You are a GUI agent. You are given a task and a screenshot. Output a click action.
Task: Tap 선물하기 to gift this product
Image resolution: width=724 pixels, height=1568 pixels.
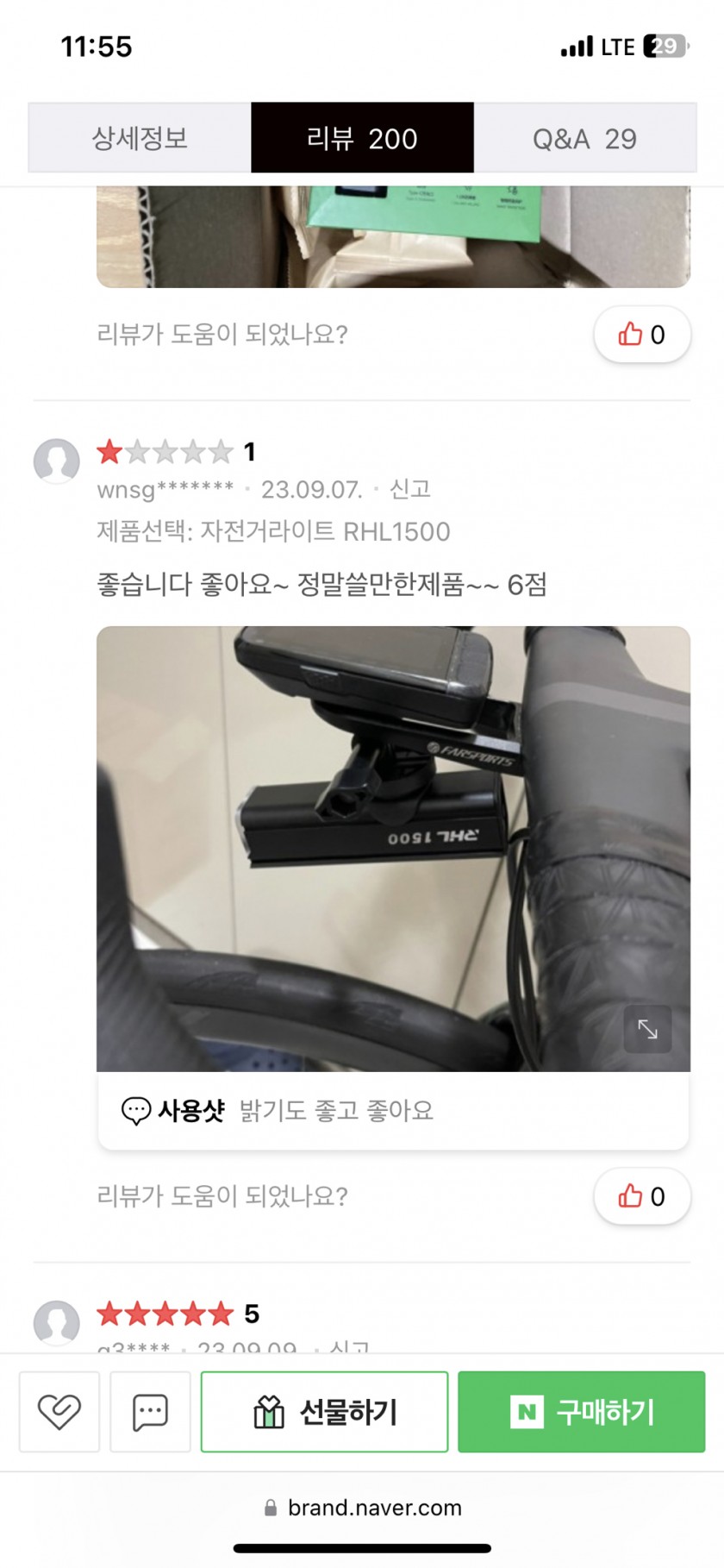324,1412
